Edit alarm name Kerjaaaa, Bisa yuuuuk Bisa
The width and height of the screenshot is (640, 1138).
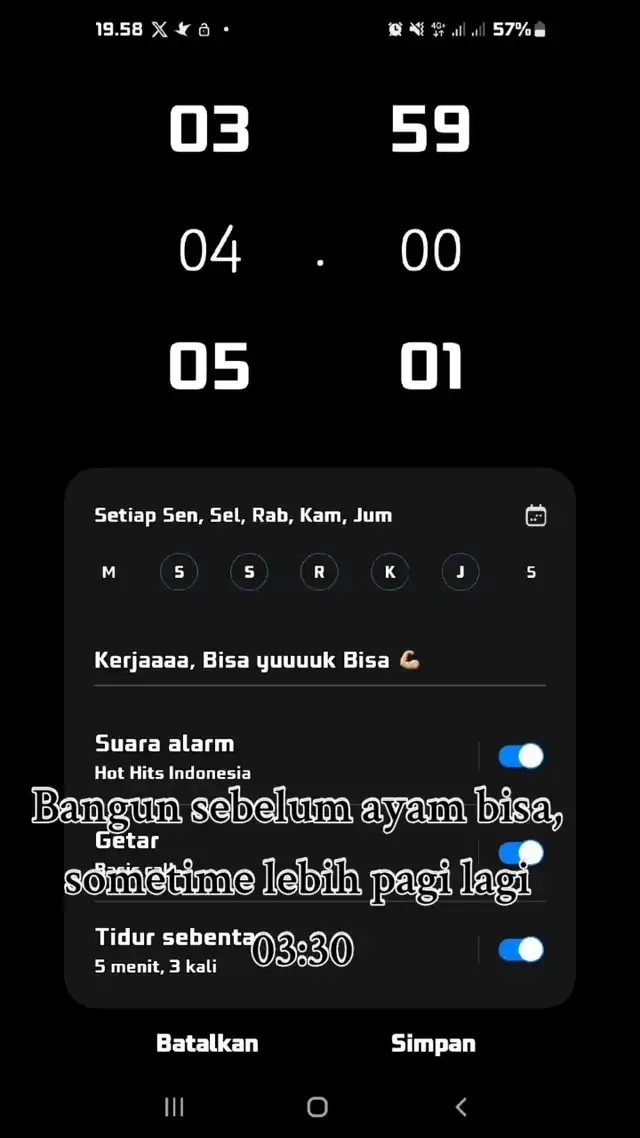point(319,660)
